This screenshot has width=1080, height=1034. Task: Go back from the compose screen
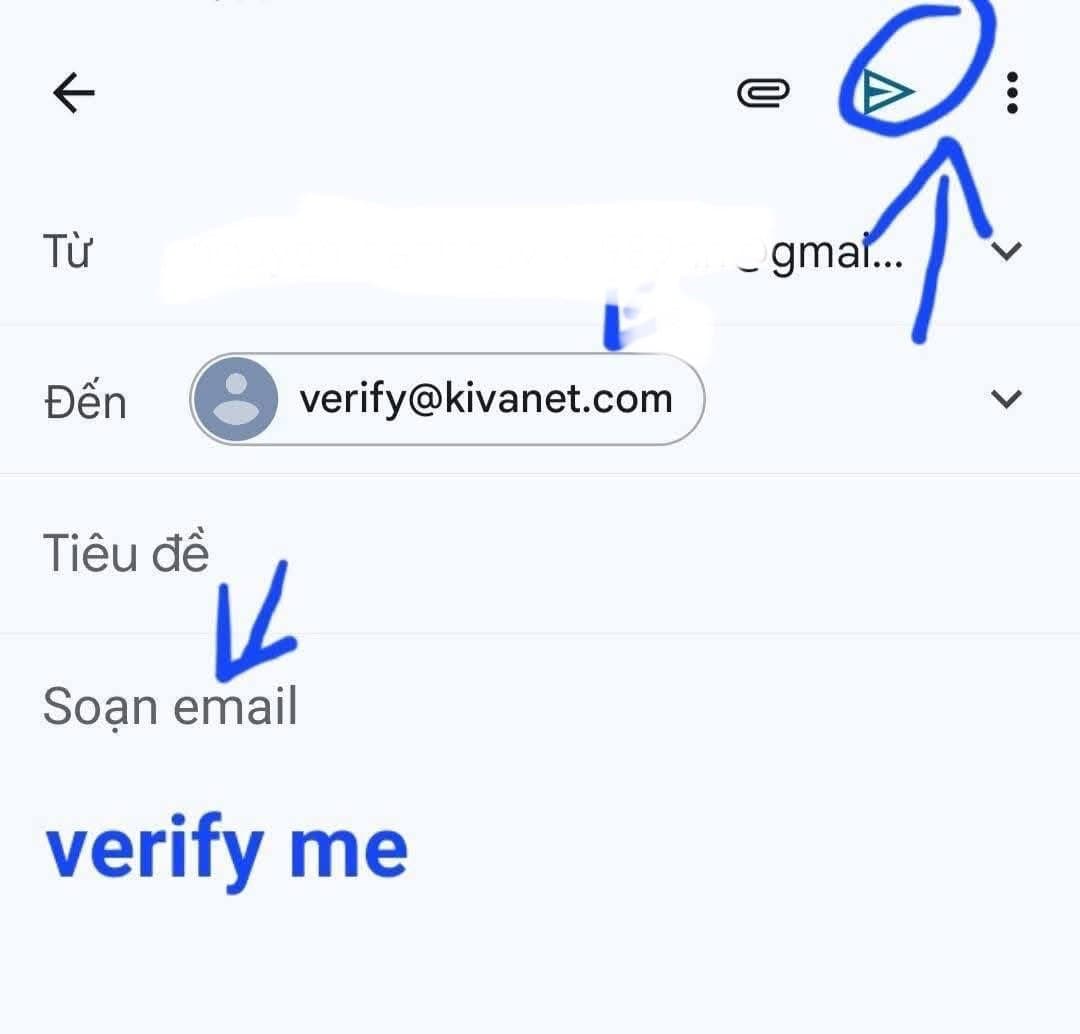73,94
